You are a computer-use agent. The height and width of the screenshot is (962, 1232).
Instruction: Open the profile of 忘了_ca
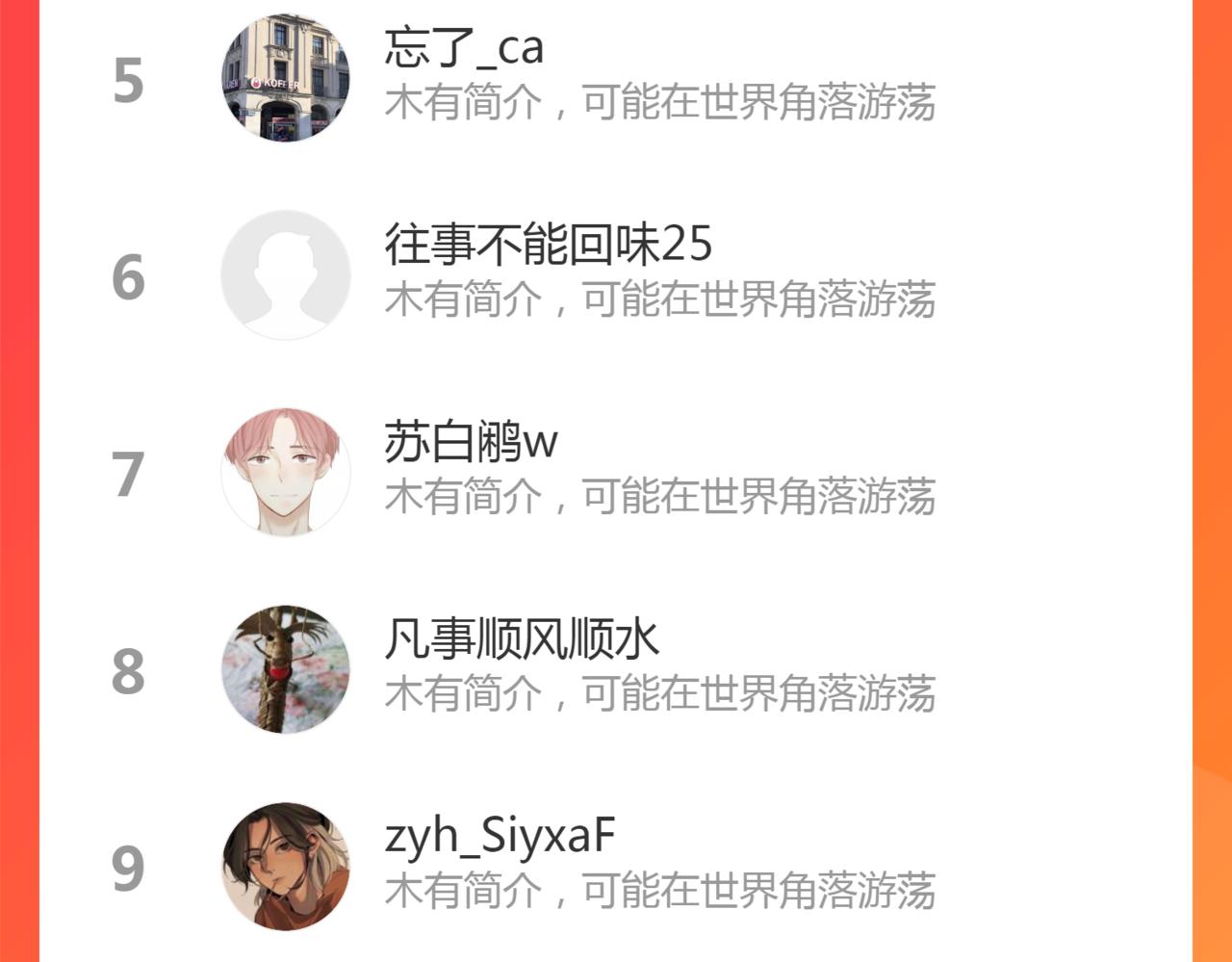click(464, 48)
